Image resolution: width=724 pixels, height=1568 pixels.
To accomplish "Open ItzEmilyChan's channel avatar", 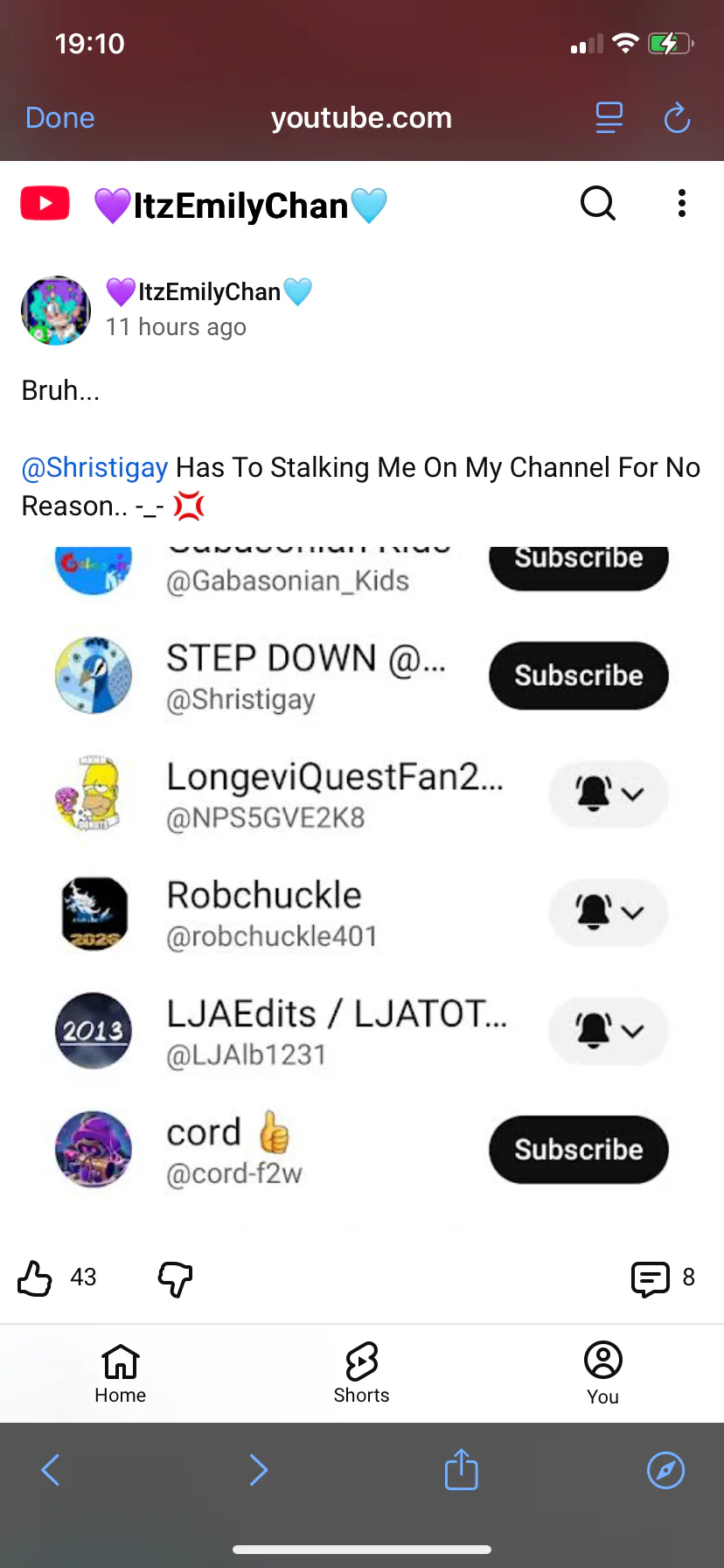I will [x=56, y=311].
